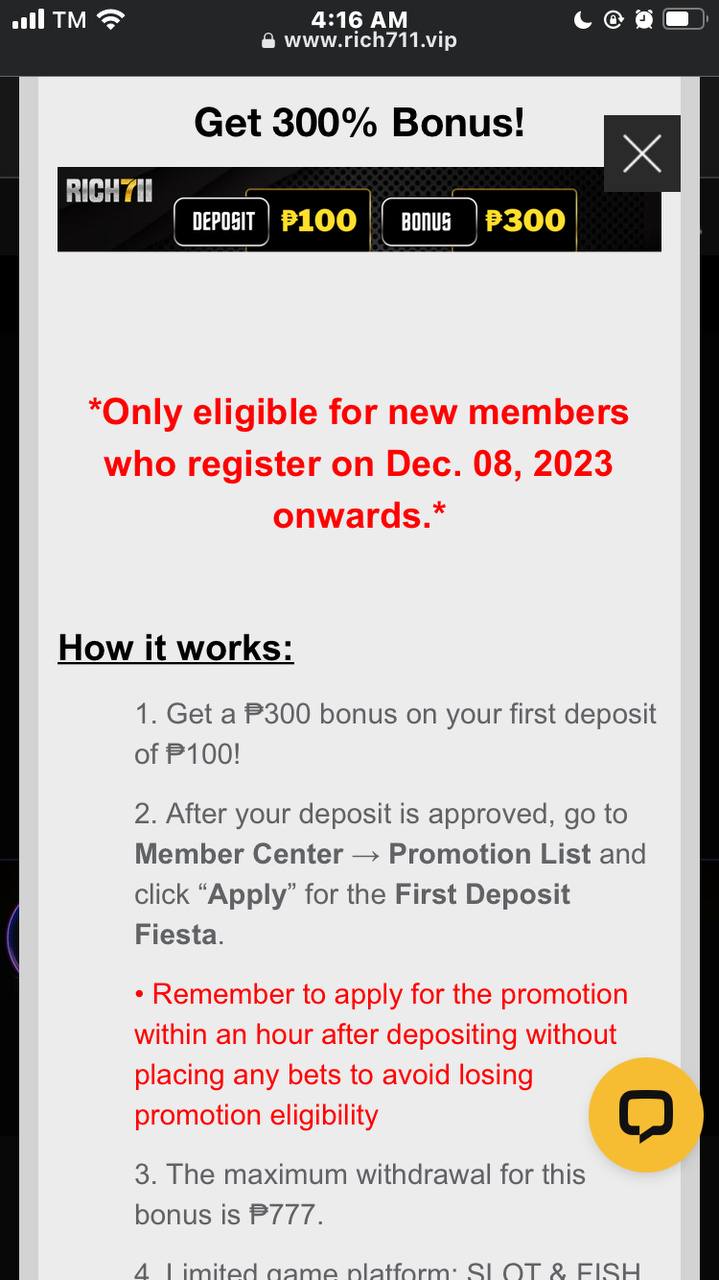Tap the rich711.vip address bar
The width and height of the screenshot is (719, 1280).
(x=359, y=42)
